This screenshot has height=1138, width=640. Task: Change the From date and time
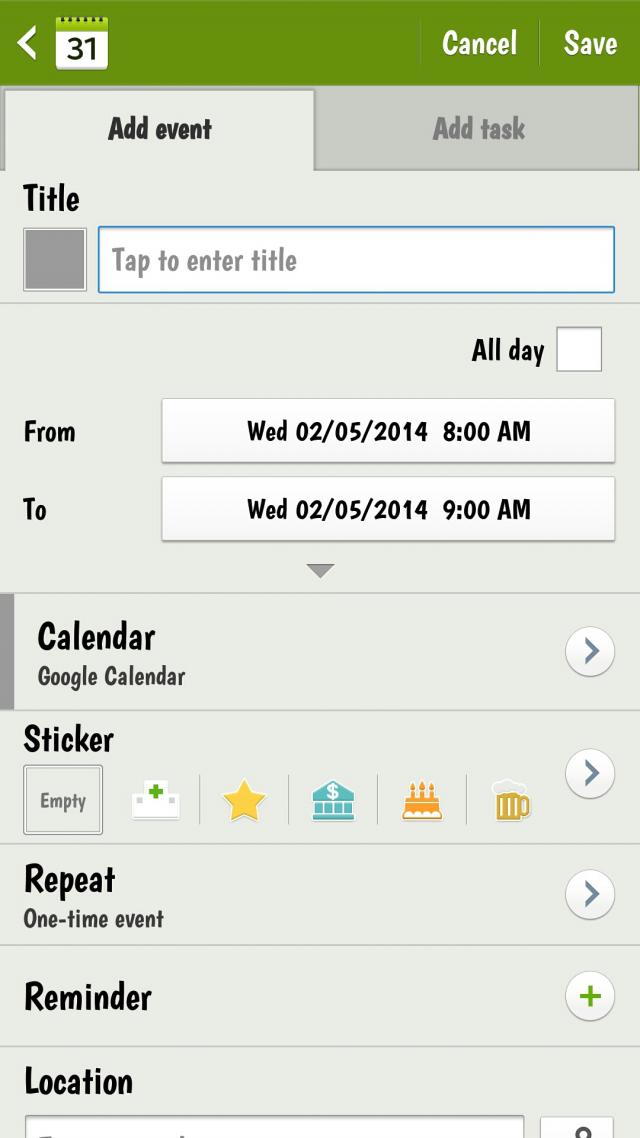[388, 431]
